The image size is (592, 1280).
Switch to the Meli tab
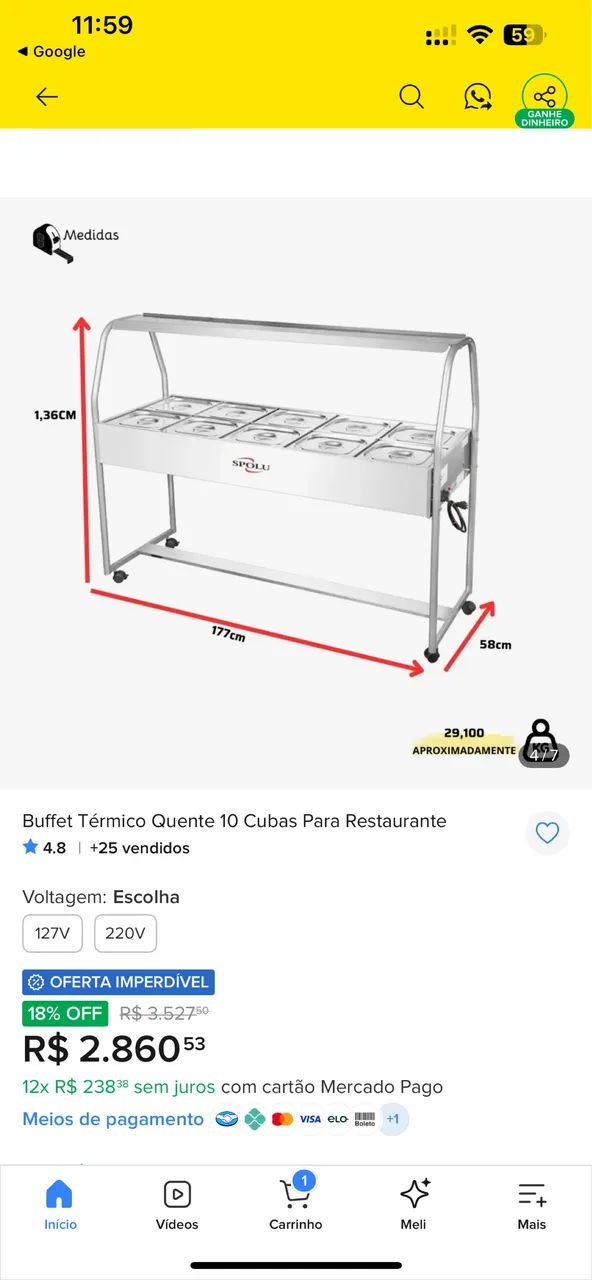point(413,1205)
